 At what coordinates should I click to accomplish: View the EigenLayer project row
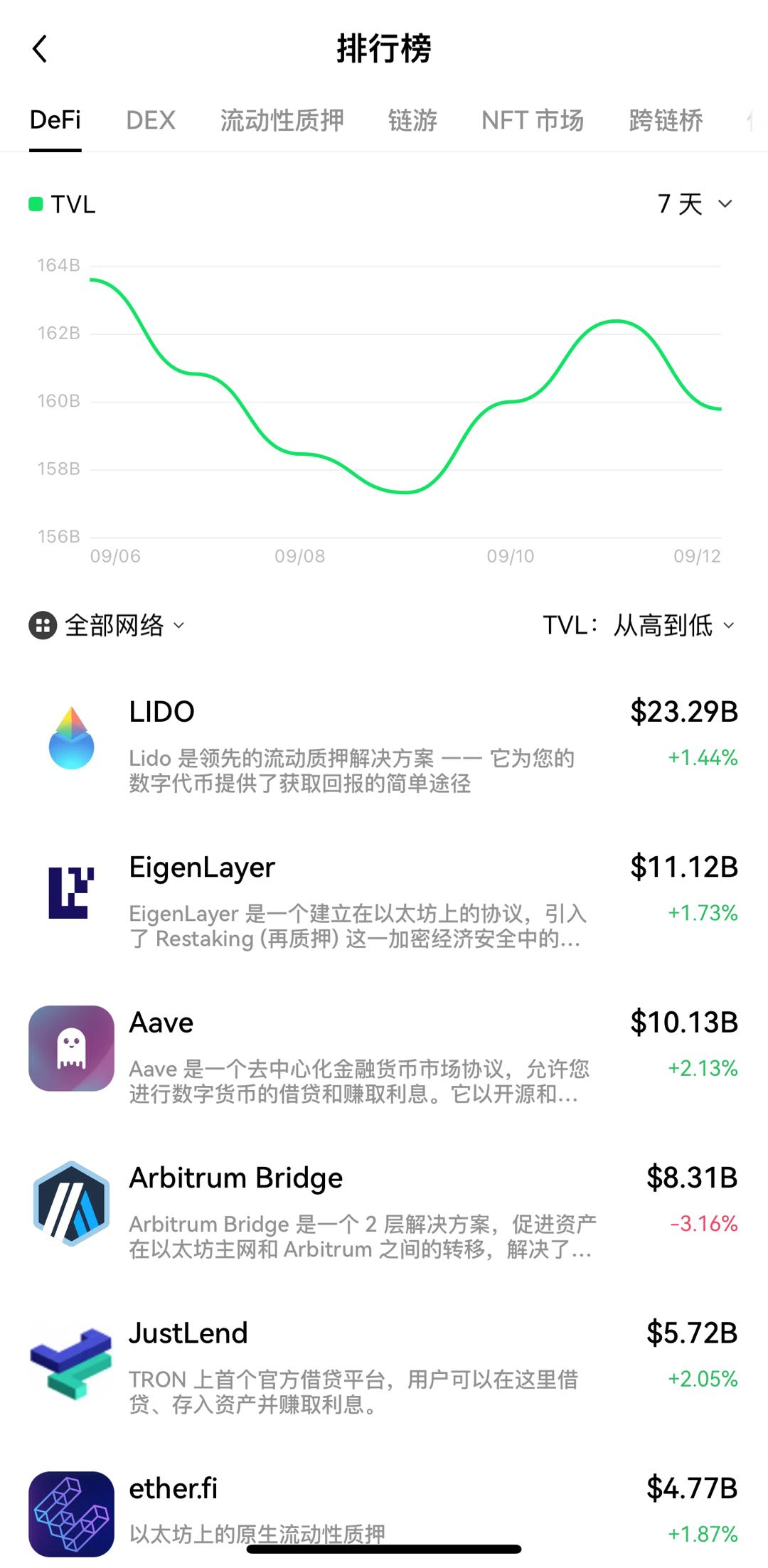(383, 900)
